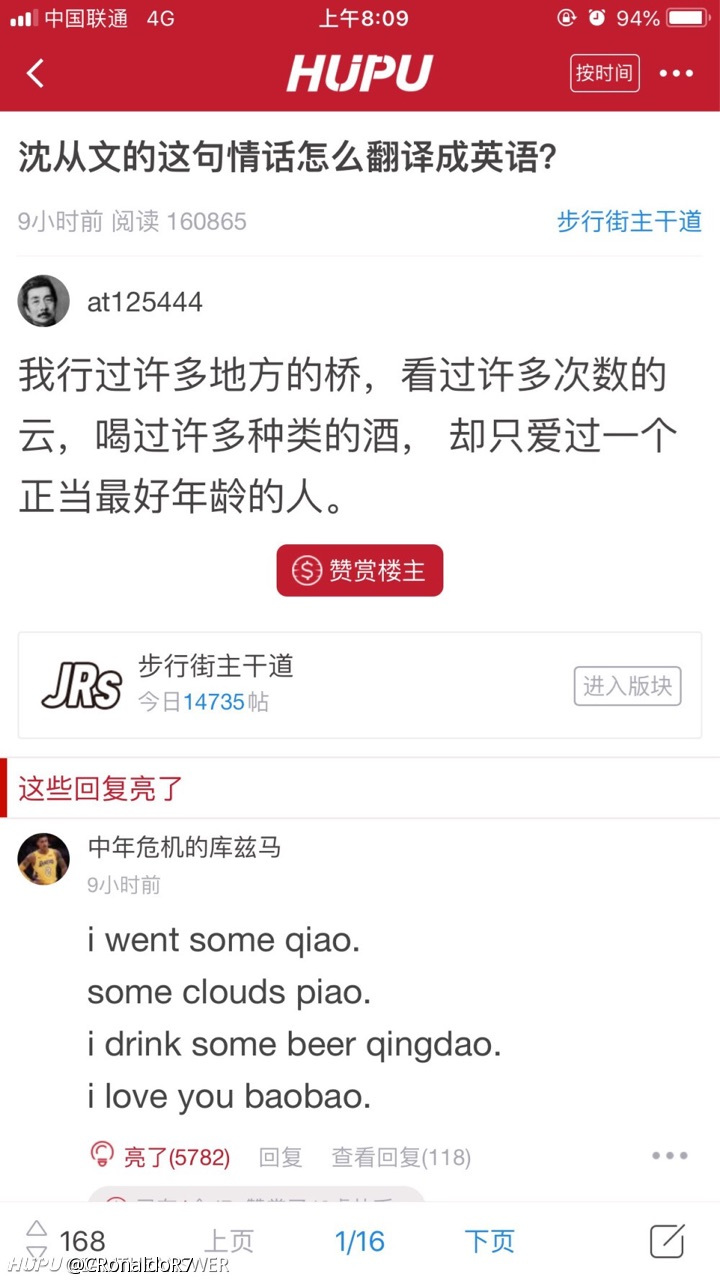The height and width of the screenshot is (1280, 720).
Task: Open at125444's profile avatar
Action: [44, 301]
